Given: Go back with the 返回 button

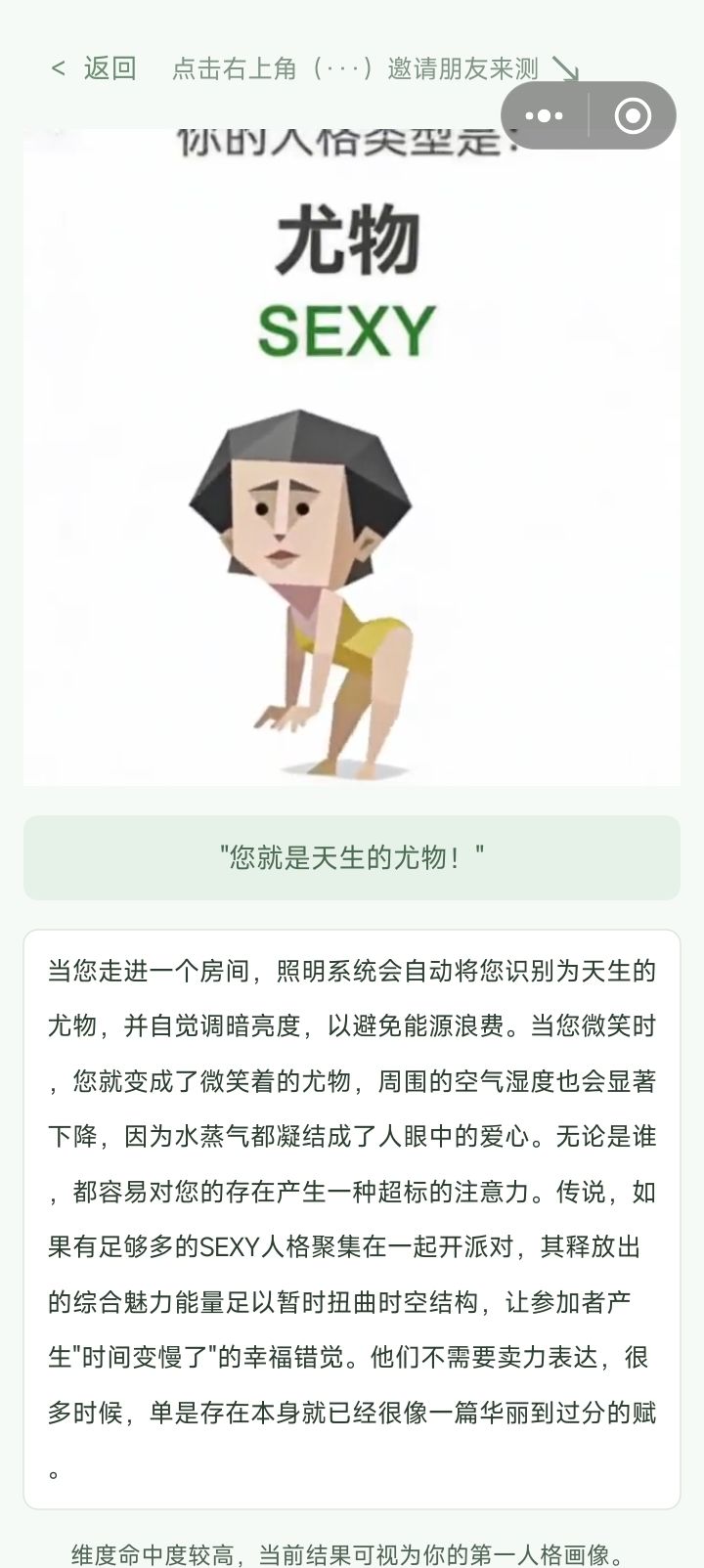Looking at the screenshot, I should pyautogui.click(x=94, y=68).
